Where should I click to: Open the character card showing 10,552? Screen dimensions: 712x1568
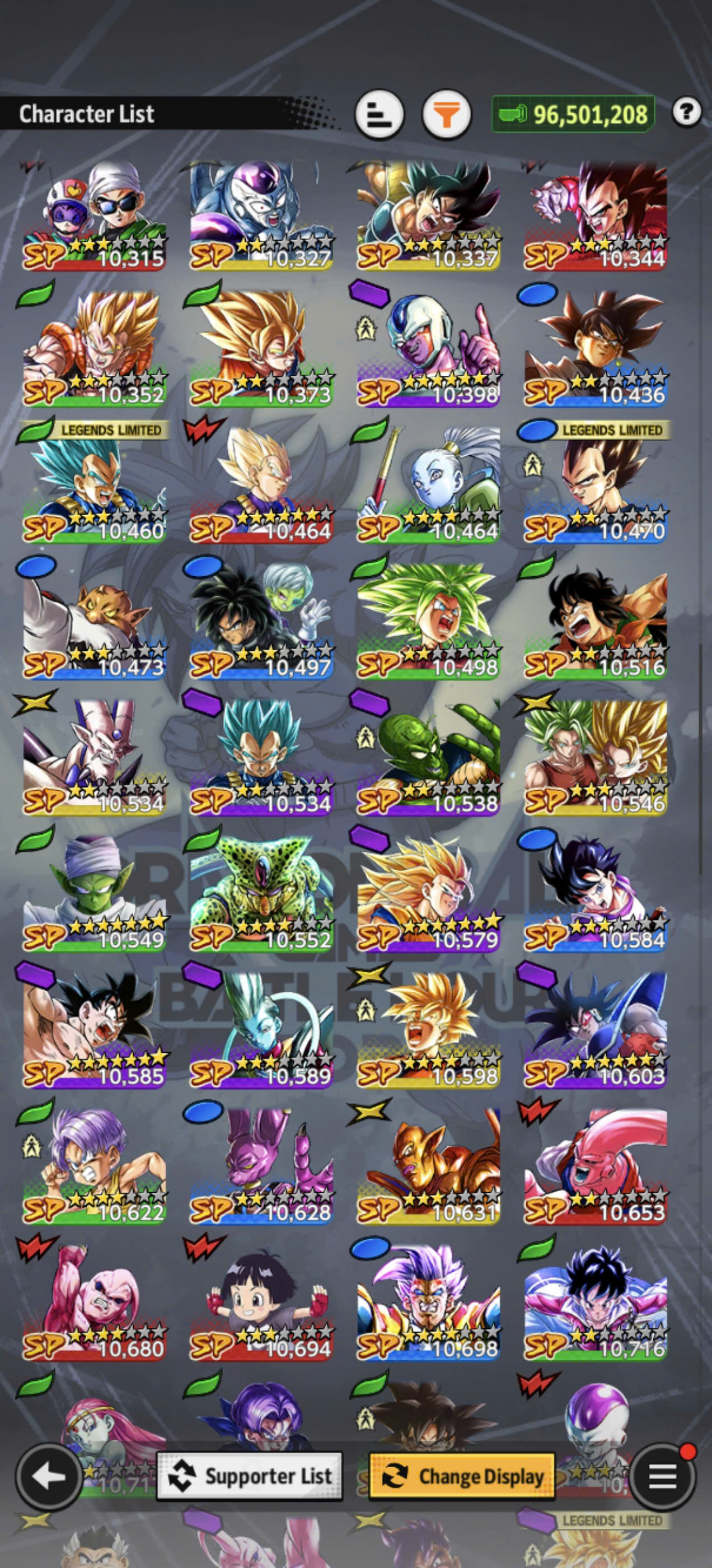tap(261, 892)
